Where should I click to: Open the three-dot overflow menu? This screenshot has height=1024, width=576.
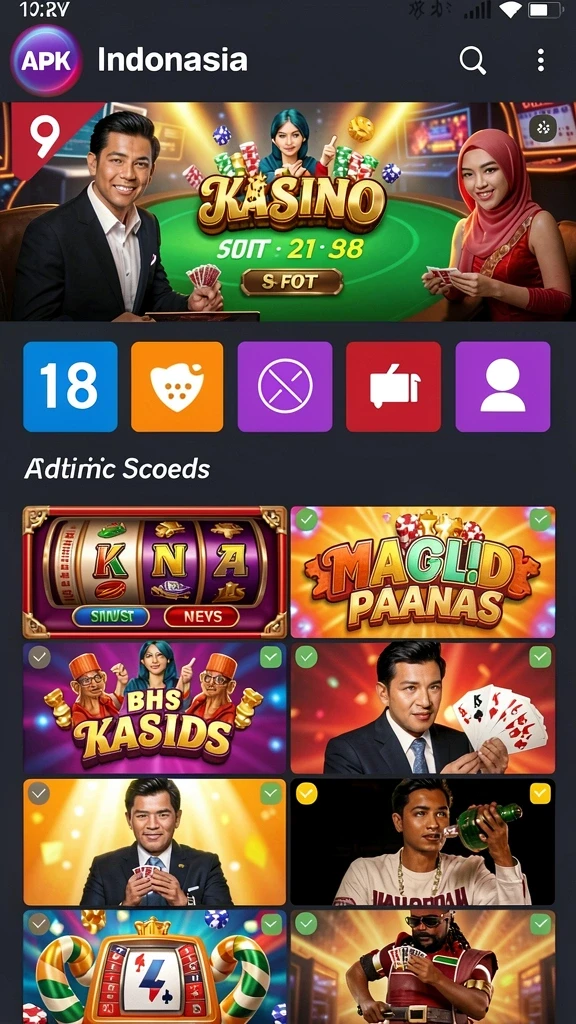point(540,60)
